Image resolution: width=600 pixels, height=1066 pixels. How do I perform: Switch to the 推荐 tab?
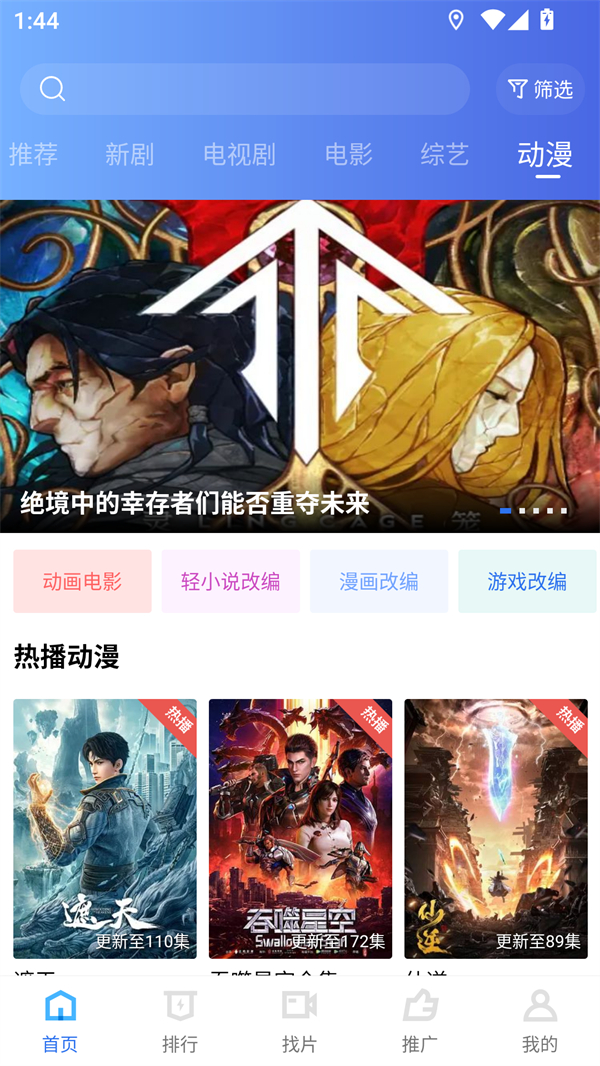pyautogui.click(x=33, y=154)
